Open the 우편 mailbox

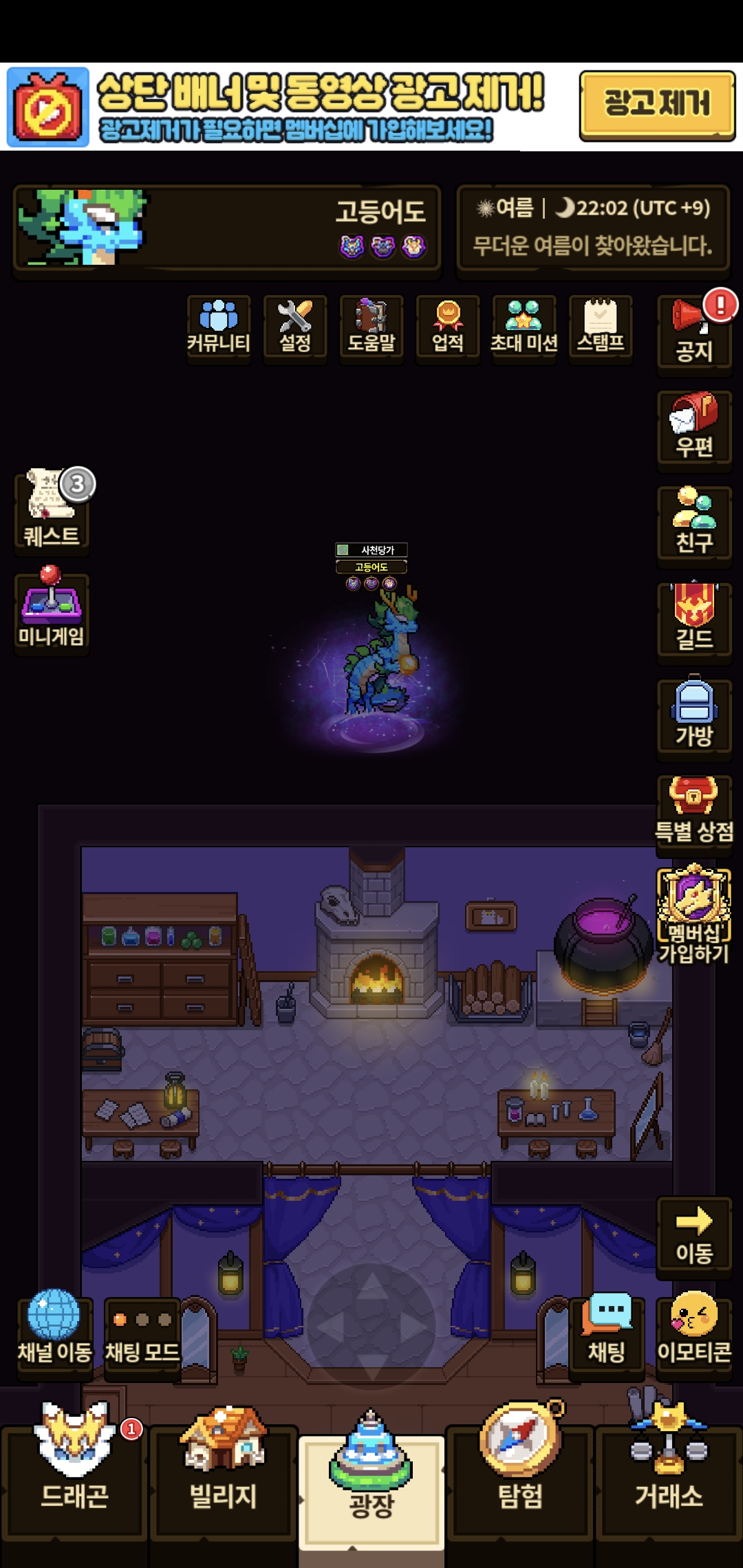coord(693,428)
